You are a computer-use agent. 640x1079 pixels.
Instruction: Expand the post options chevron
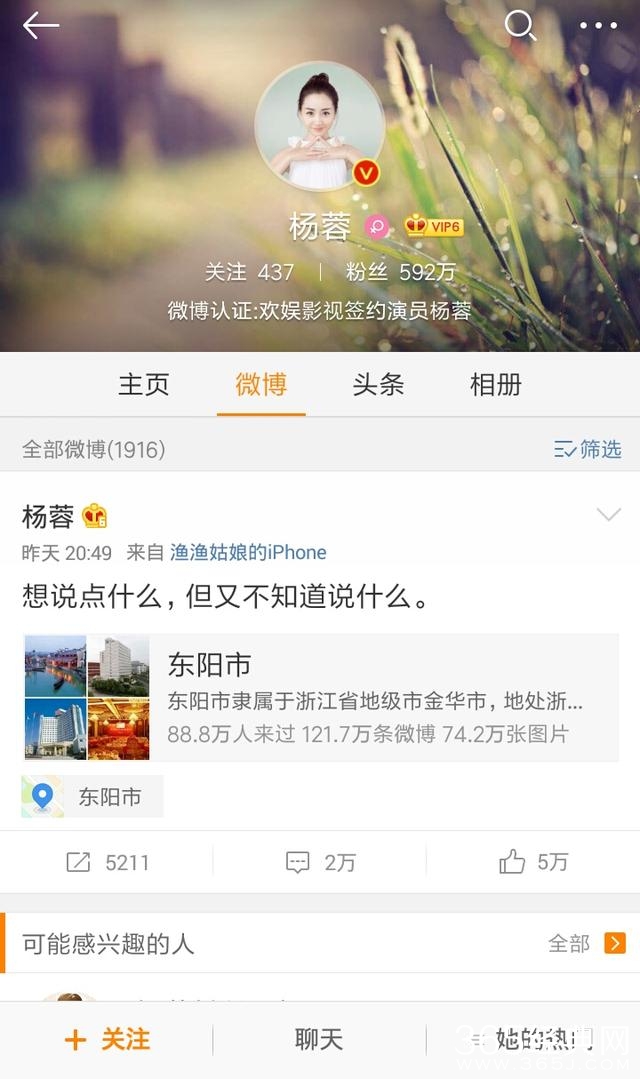click(x=608, y=515)
